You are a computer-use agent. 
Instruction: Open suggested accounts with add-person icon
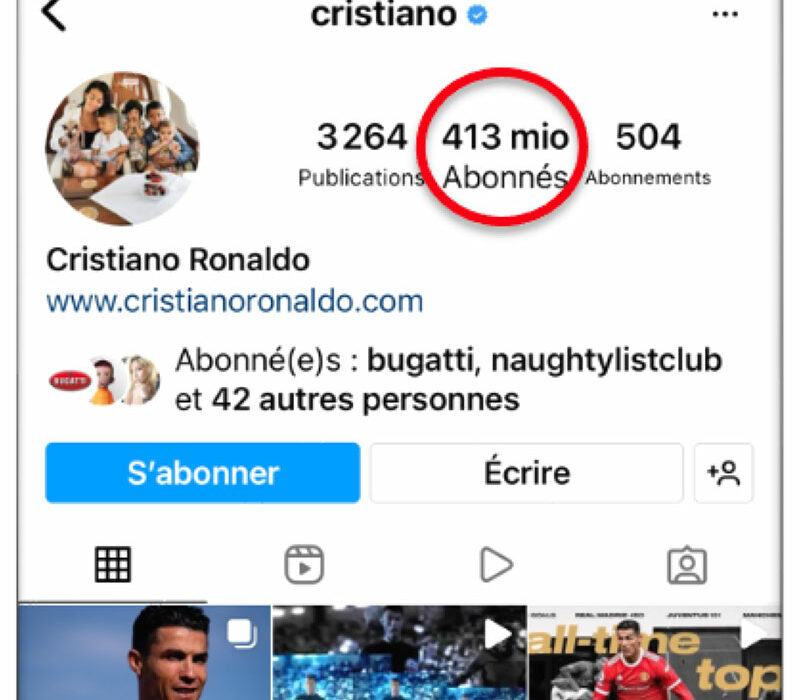[723, 473]
